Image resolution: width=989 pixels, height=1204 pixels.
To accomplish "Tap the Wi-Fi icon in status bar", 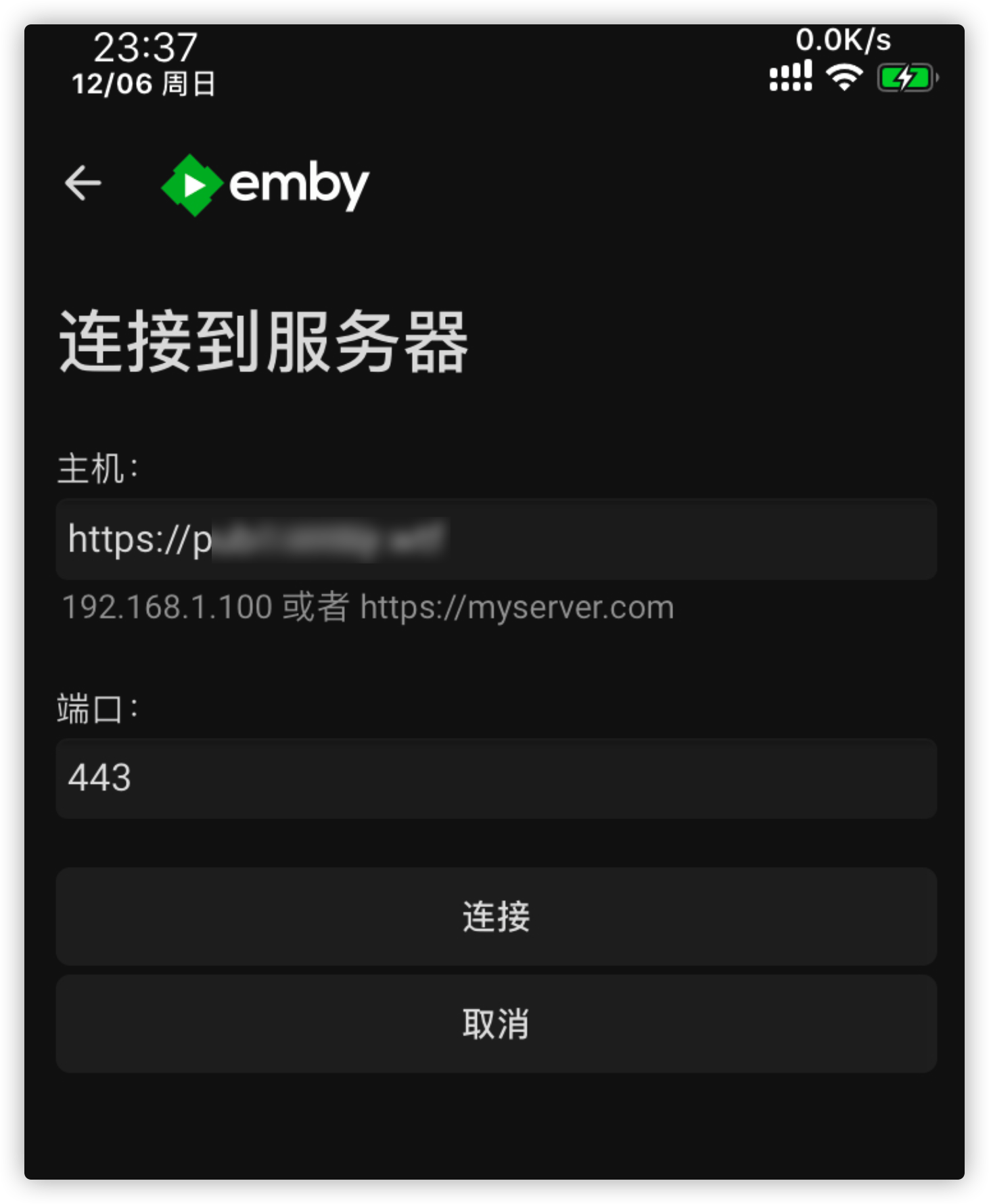I will click(844, 76).
